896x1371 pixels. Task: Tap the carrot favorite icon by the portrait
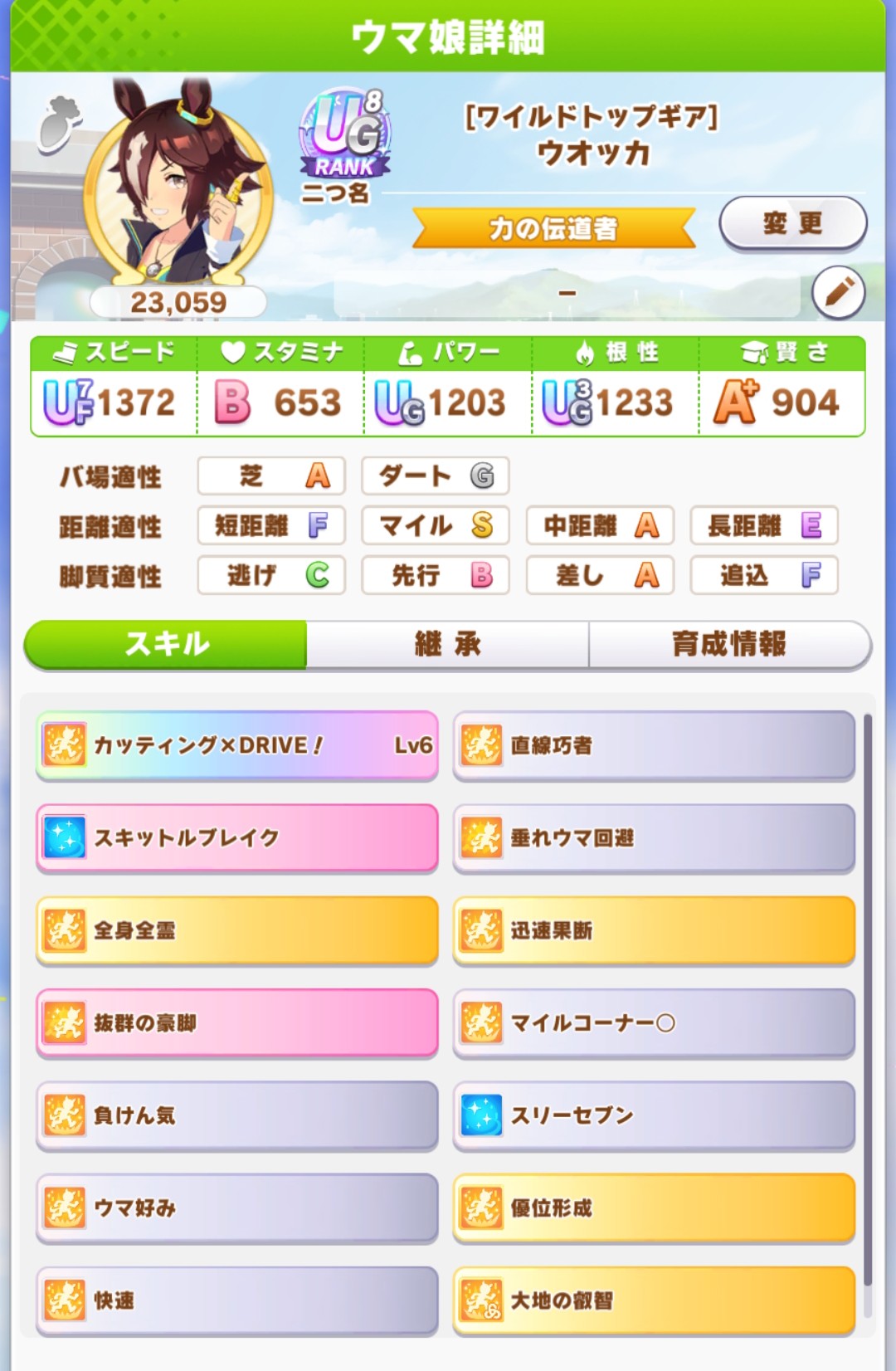coord(60,124)
